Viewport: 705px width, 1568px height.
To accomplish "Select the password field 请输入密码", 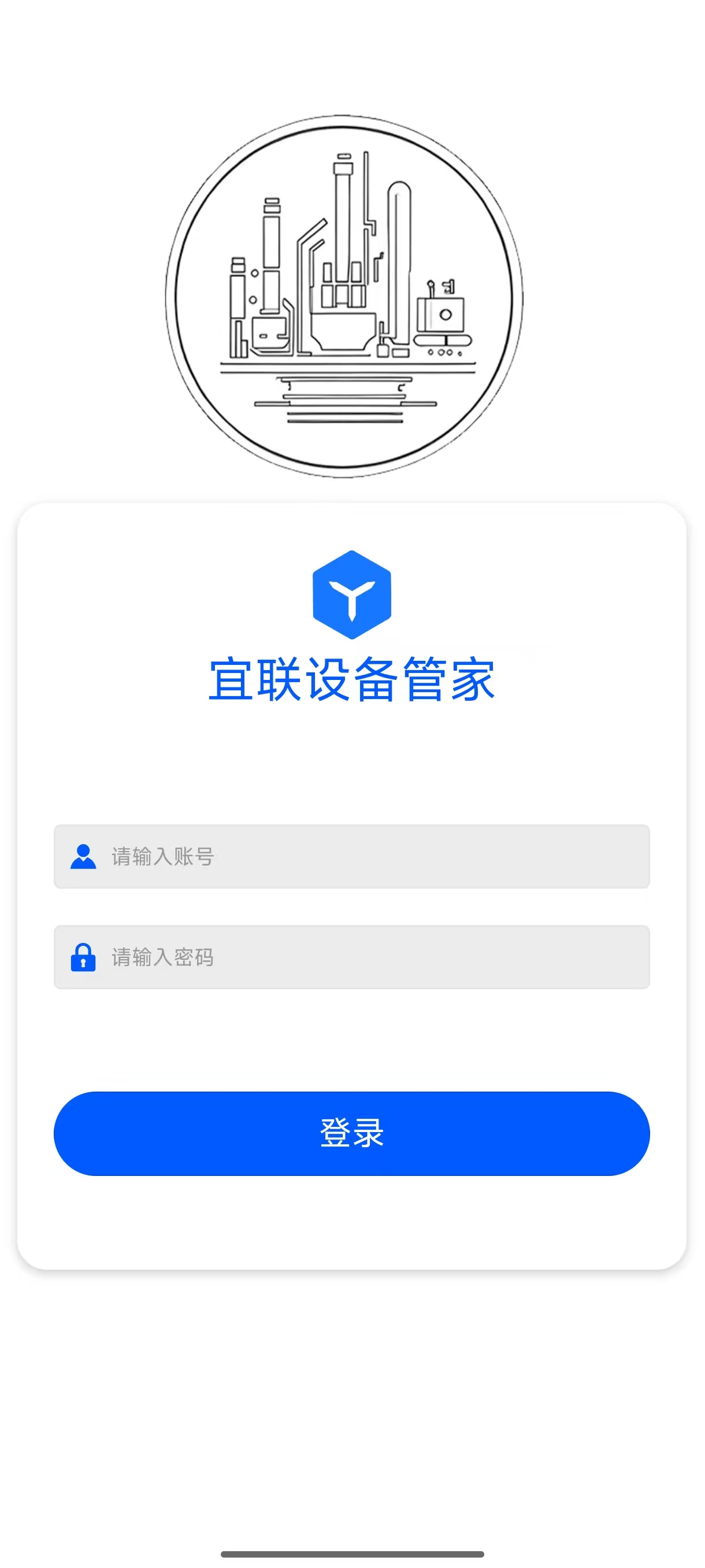I will [365, 957].
